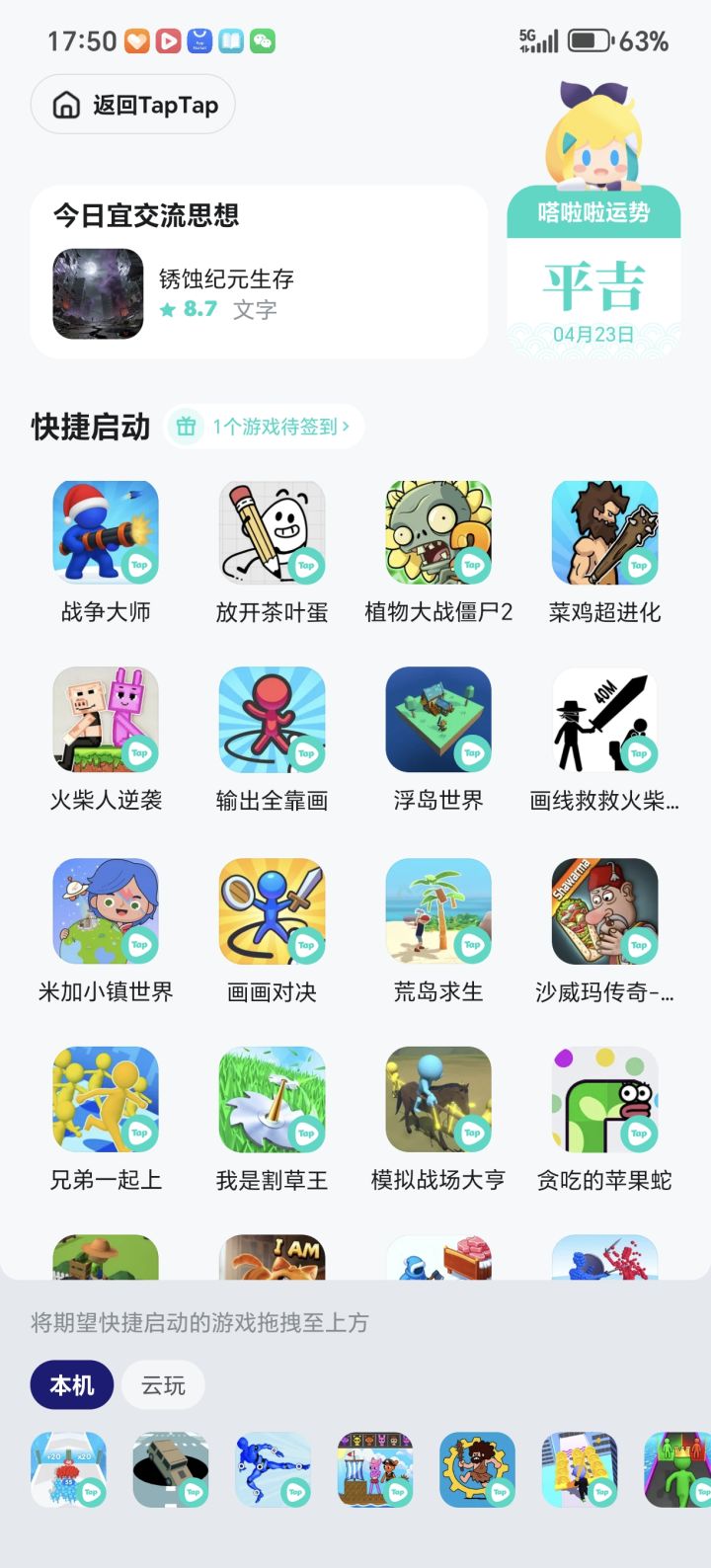Switch to the 云玩 tab
This screenshot has height=1568, width=711.
(x=164, y=1385)
